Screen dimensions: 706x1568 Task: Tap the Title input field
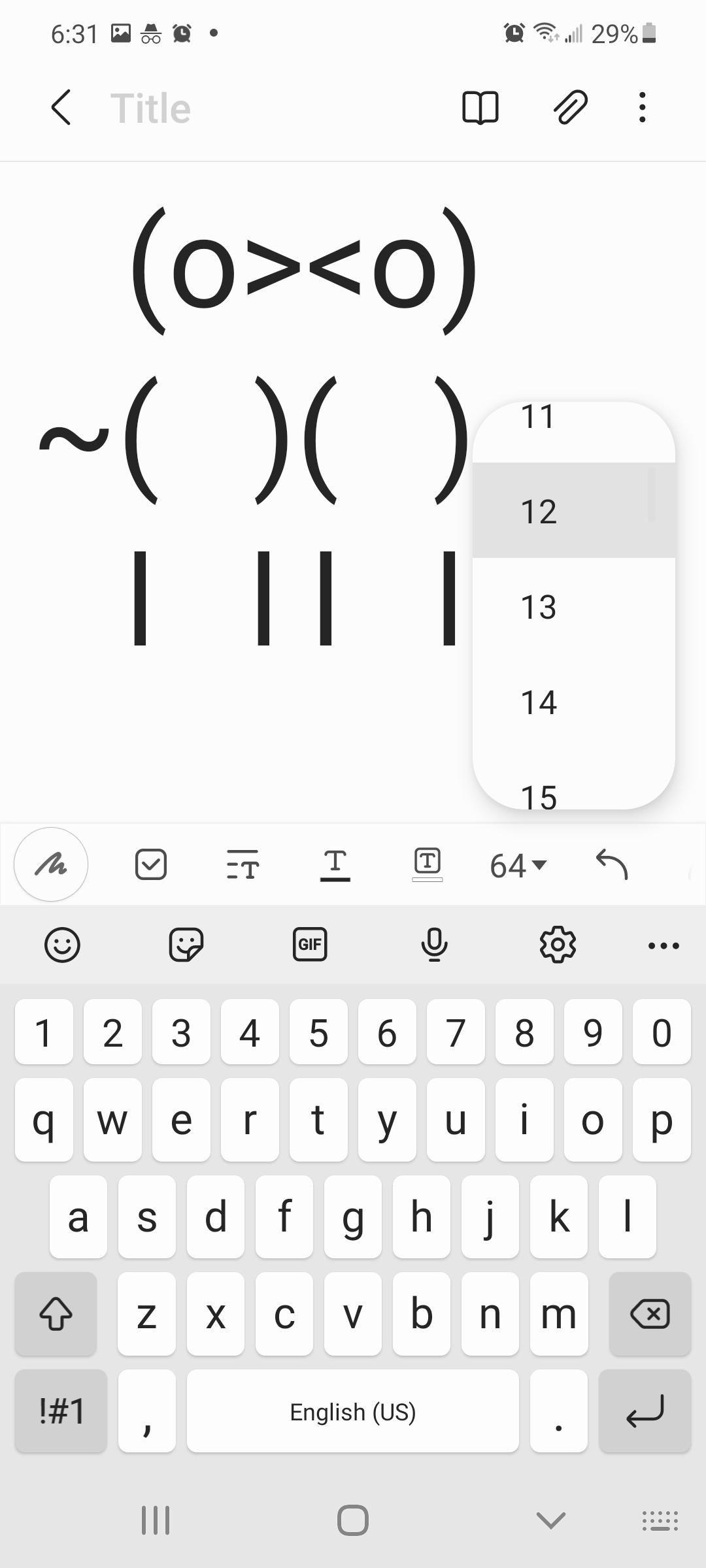[150, 107]
